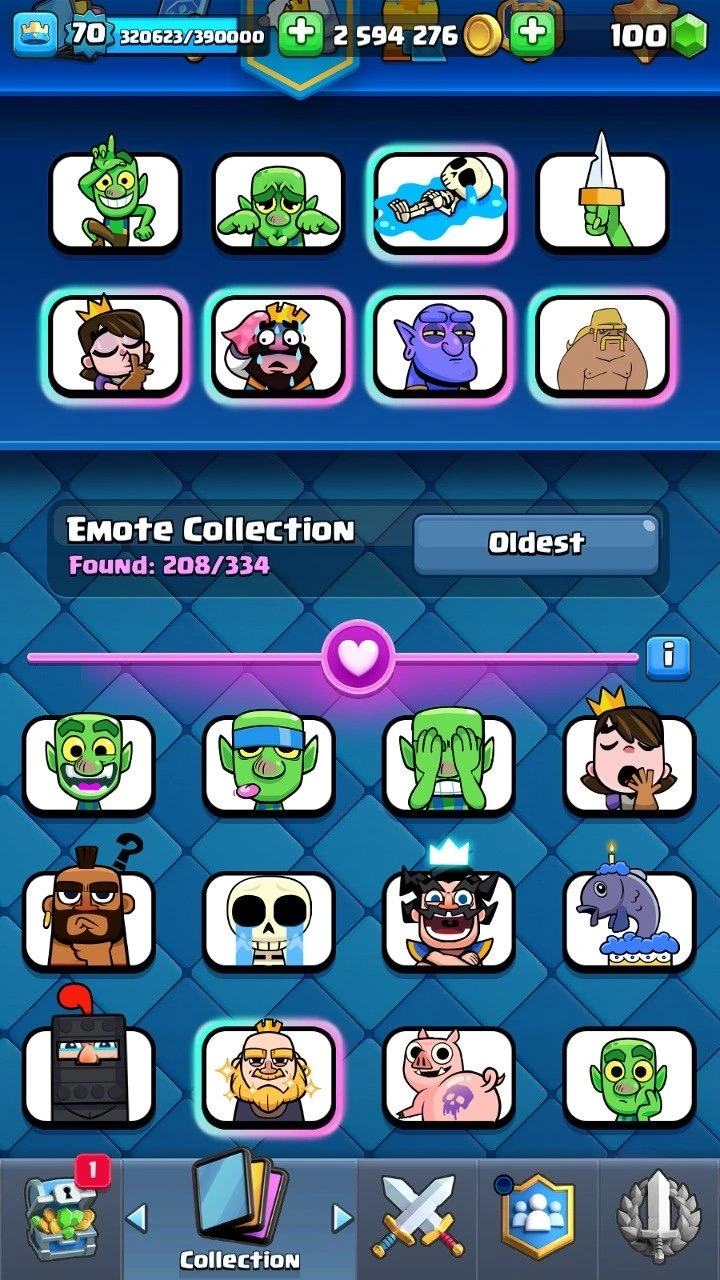
Task: Go to the next collection page arrow
Action: (343, 1218)
